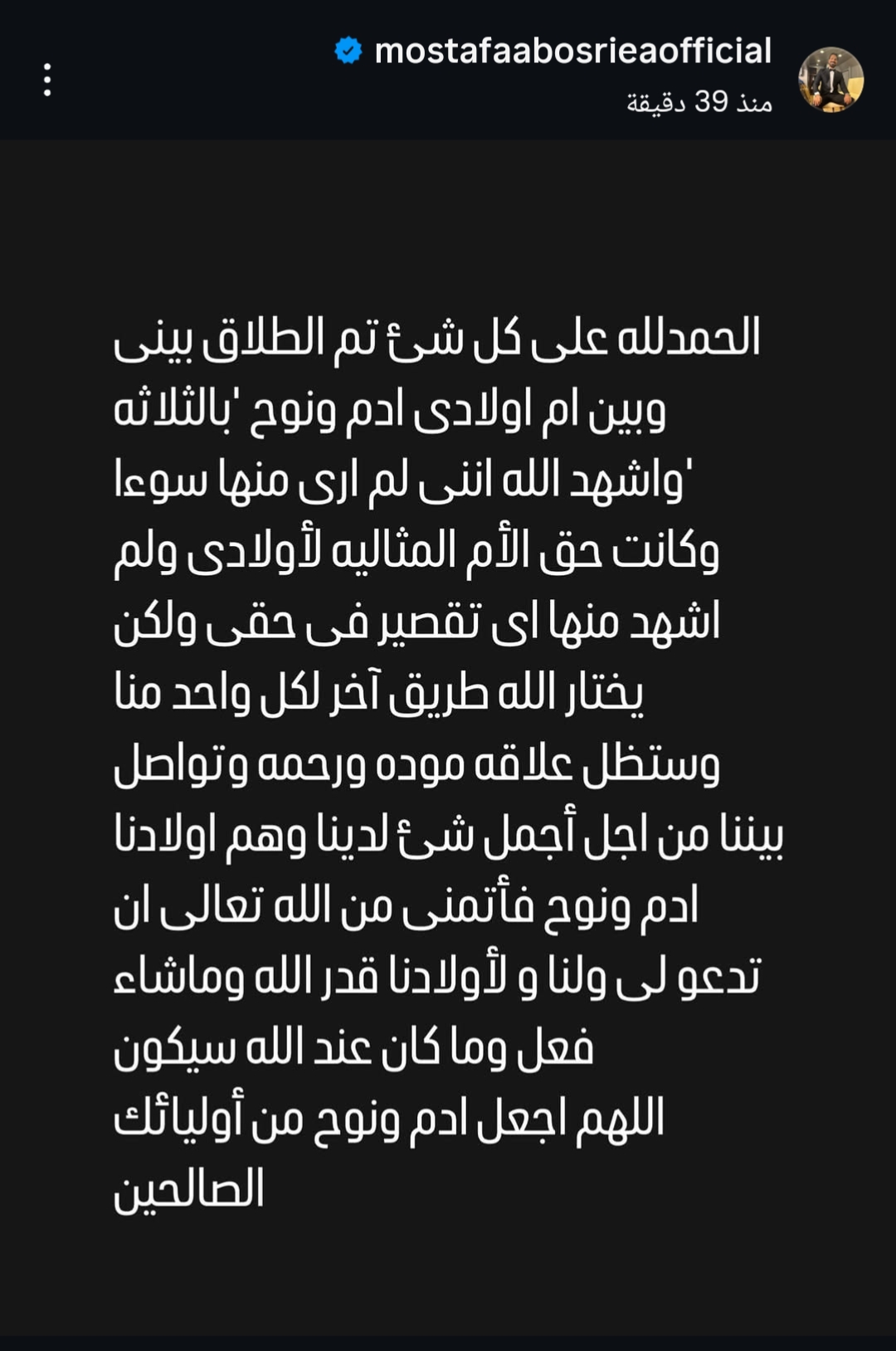Tap the mostafaabosrieaofficial username
Image resolution: width=896 pixels, height=1351 pixels.
pyautogui.click(x=572, y=51)
